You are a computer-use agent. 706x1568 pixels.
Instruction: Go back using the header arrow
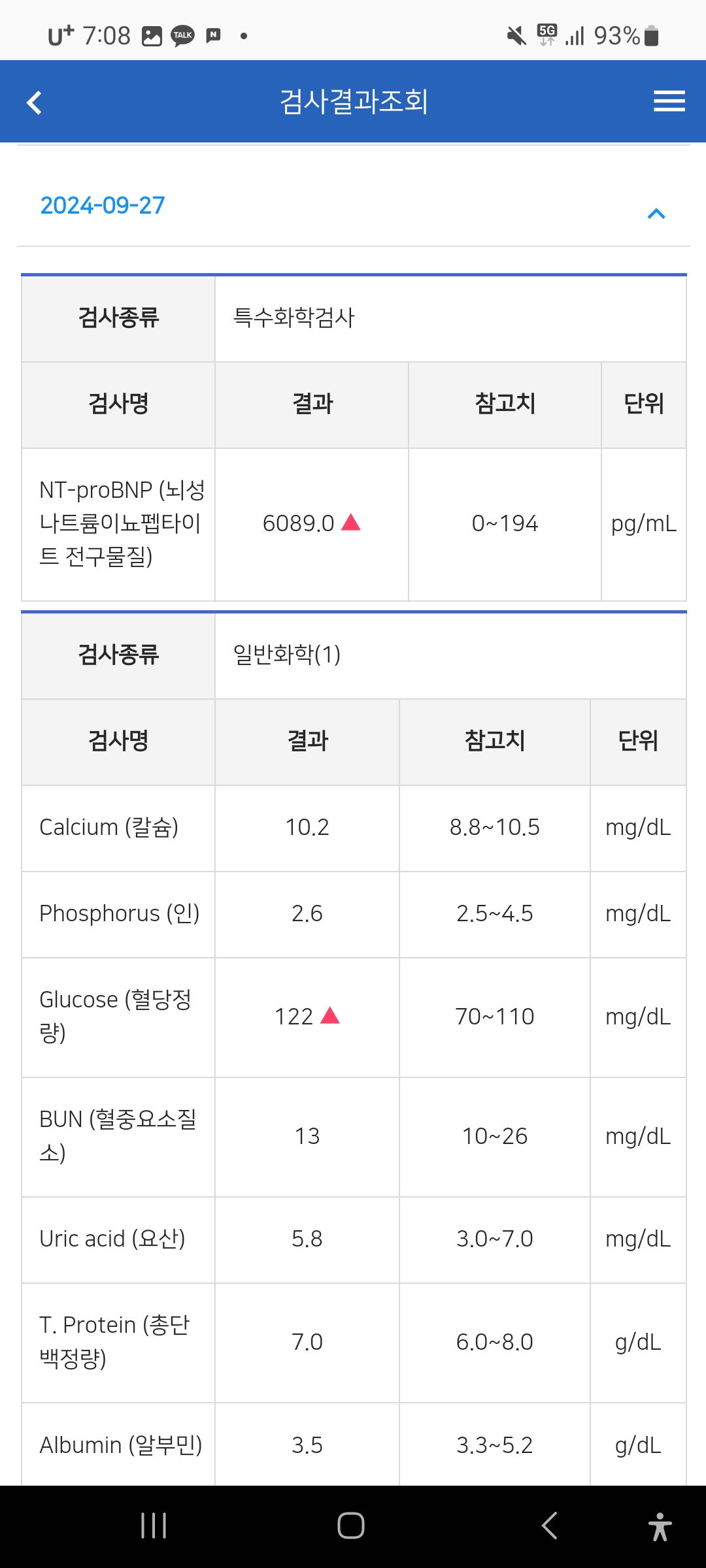34,103
